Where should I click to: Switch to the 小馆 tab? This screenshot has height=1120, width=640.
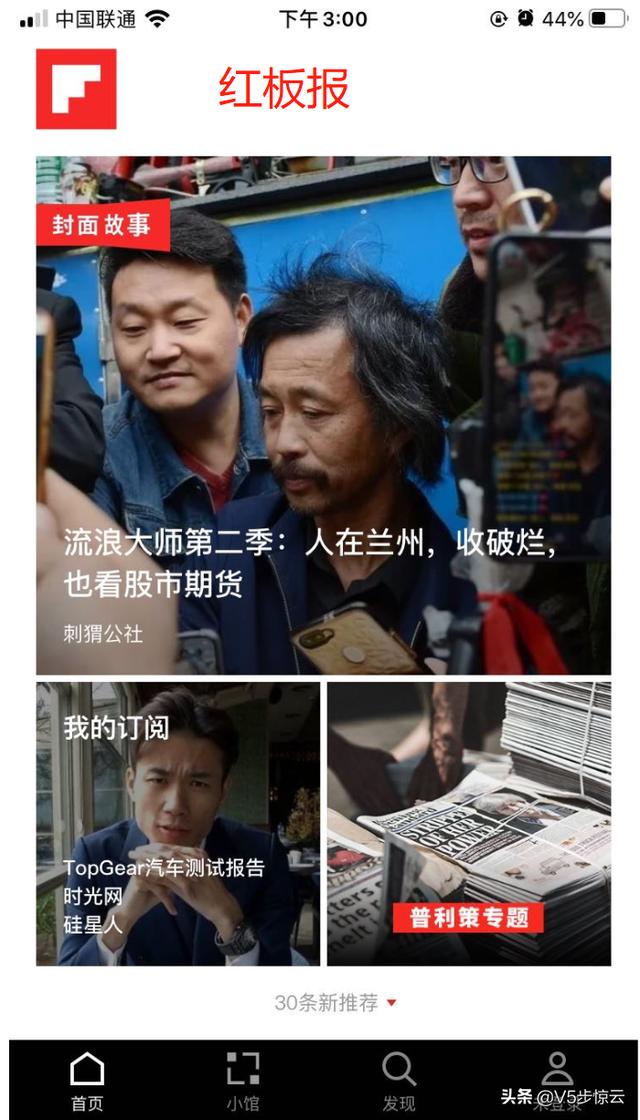tap(243, 1080)
